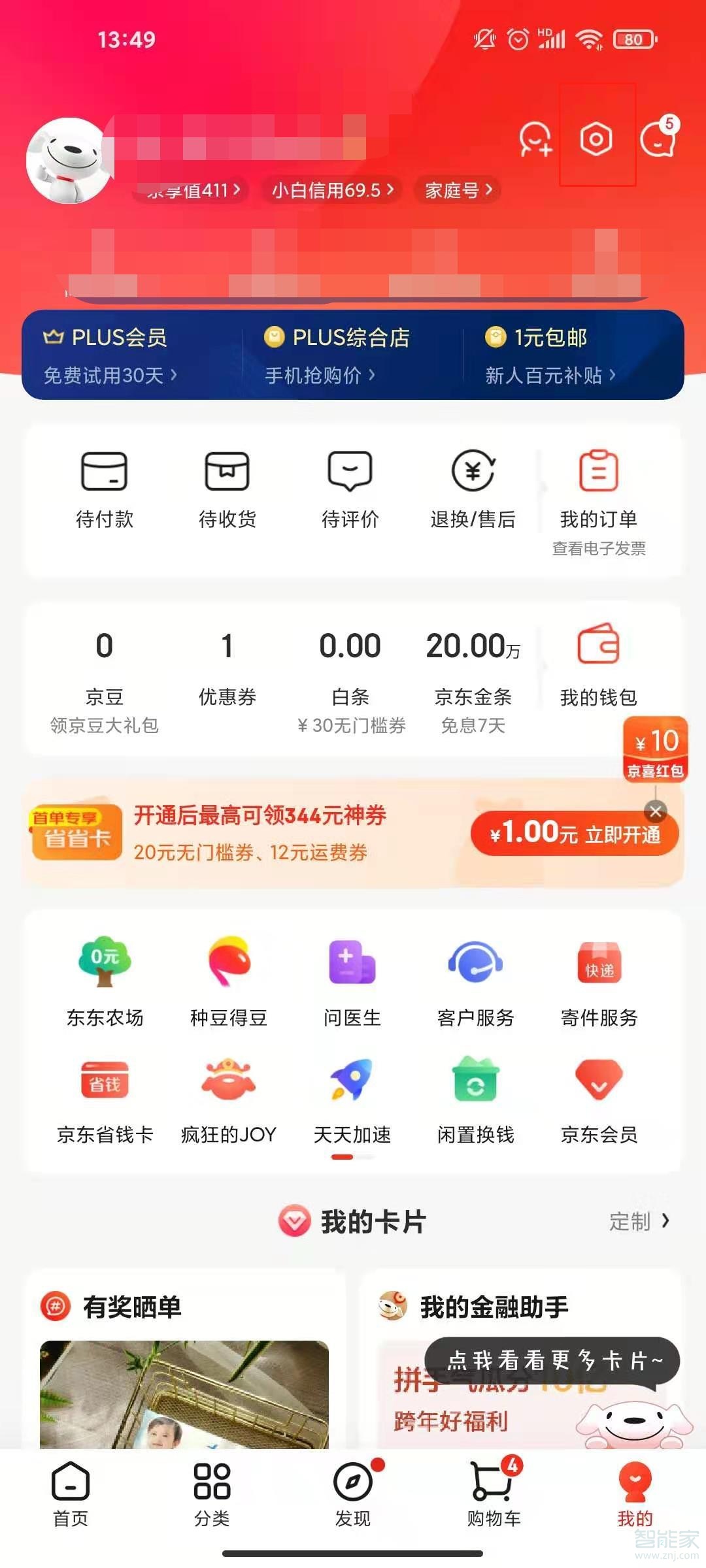Screen dimensions: 706x1568
Task: Open the settings gear icon
Action: (596, 139)
